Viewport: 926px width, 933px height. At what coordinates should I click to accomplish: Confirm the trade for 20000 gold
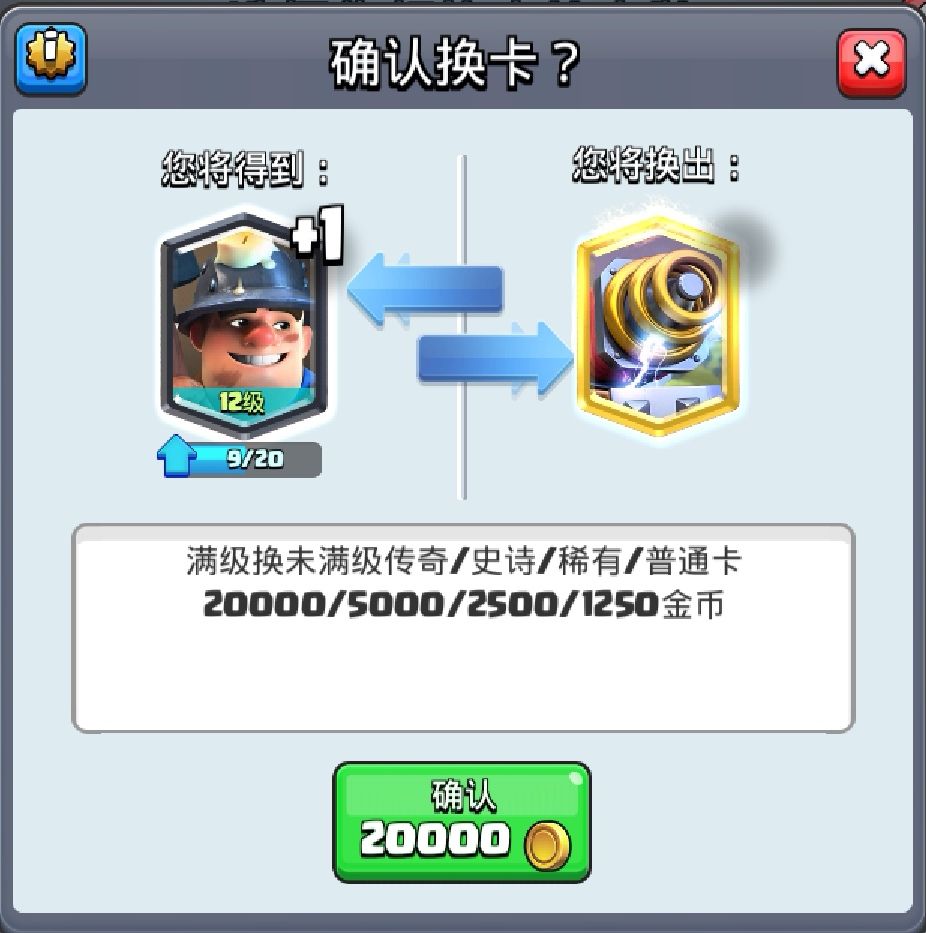click(x=461, y=822)
